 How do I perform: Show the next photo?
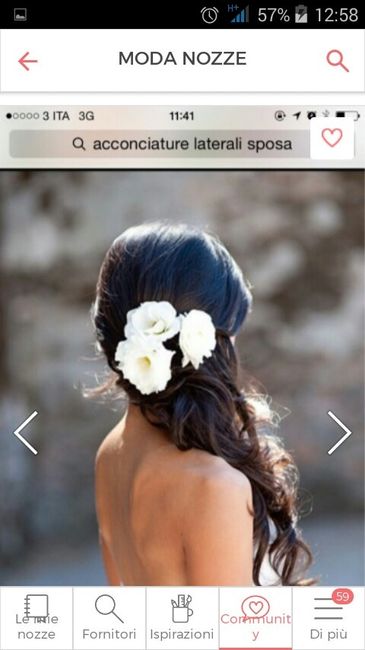click(339, 433)
